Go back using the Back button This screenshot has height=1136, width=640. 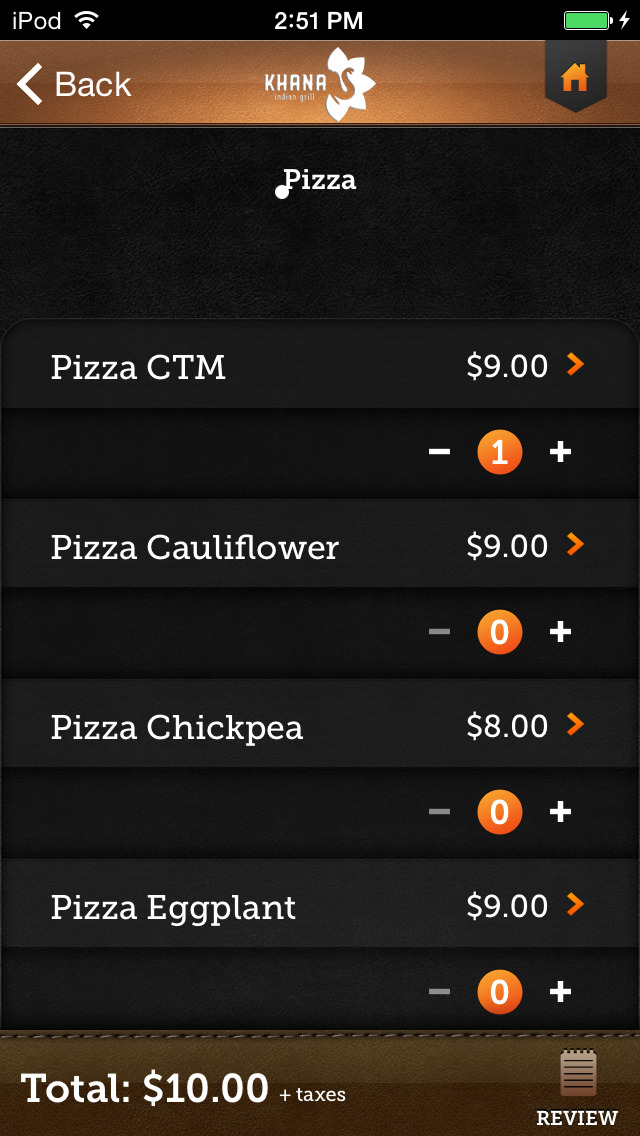coord(74,84)
